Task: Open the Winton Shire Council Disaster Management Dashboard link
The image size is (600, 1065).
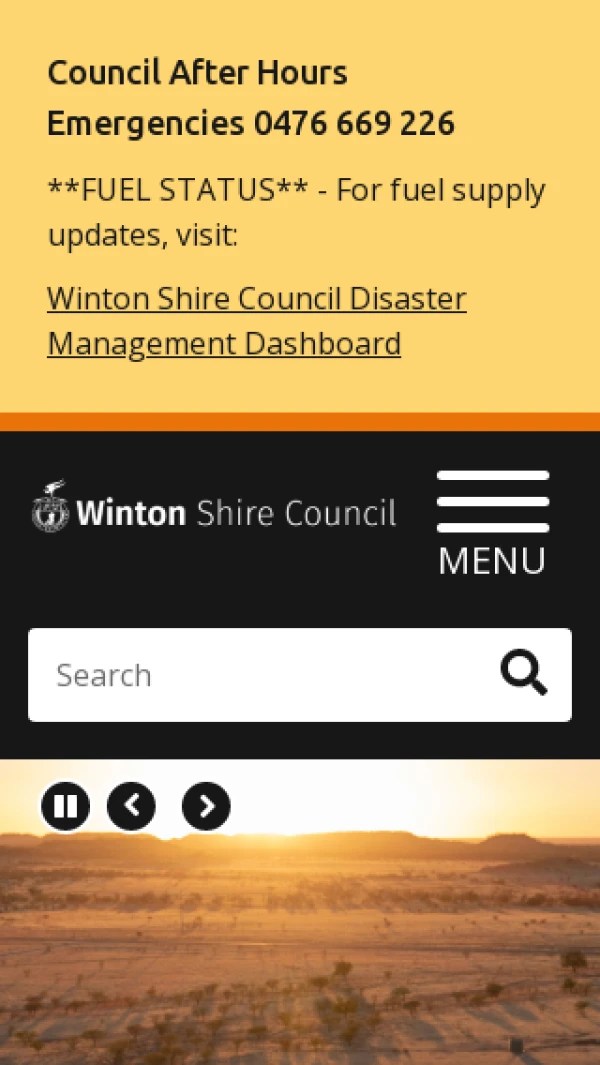Action: point(257,321)
